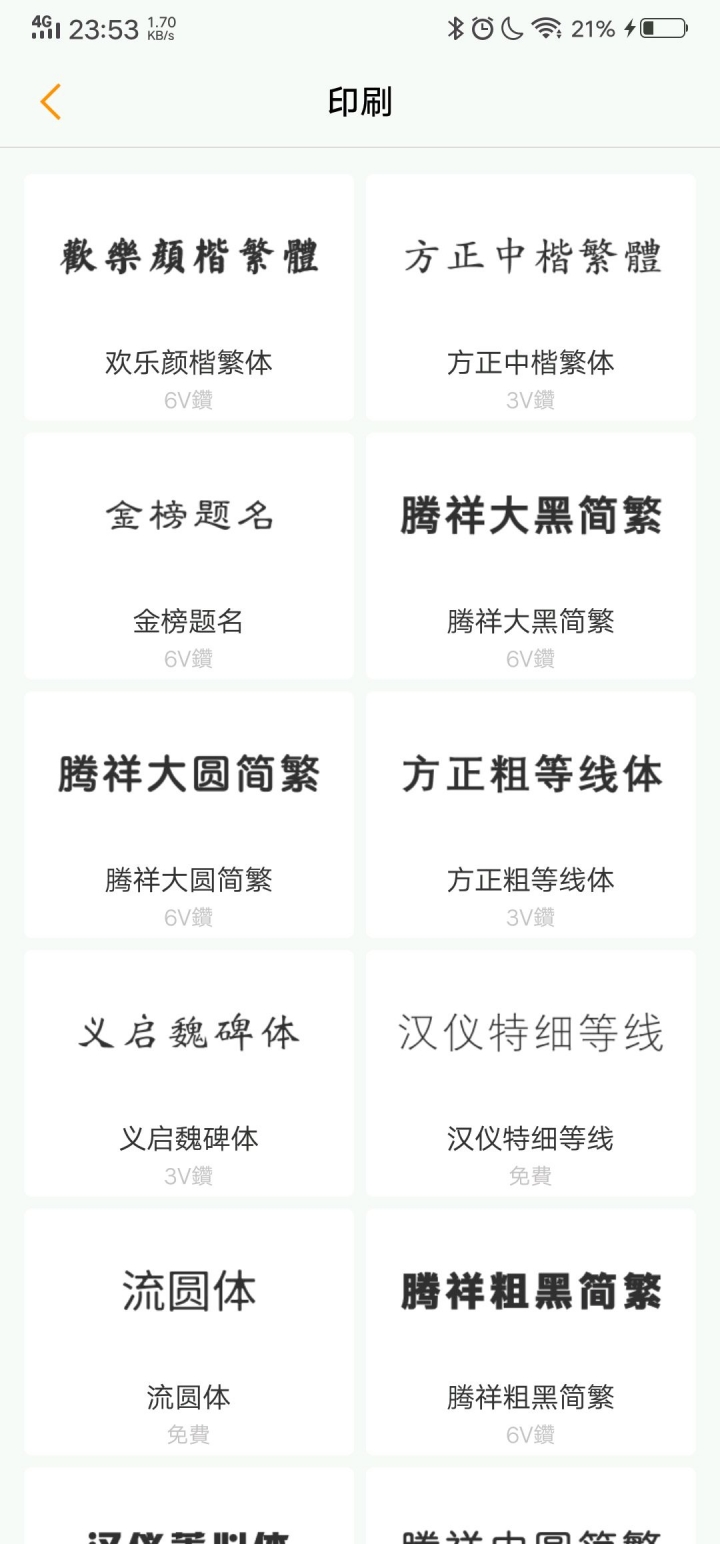Image resolution: width=720 pixels, height=1544 pixels.
Task: Go back using the orange arrow
Action: tap(51, 102)
